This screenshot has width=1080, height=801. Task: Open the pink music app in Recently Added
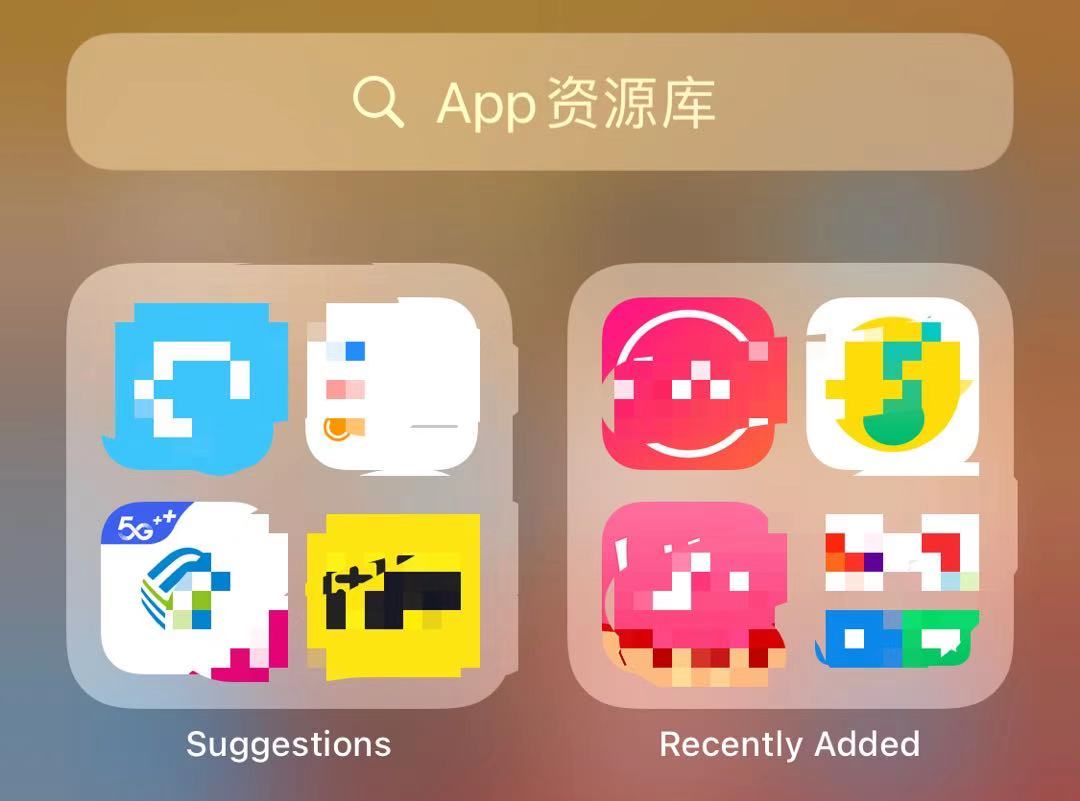tap(690, 592)
